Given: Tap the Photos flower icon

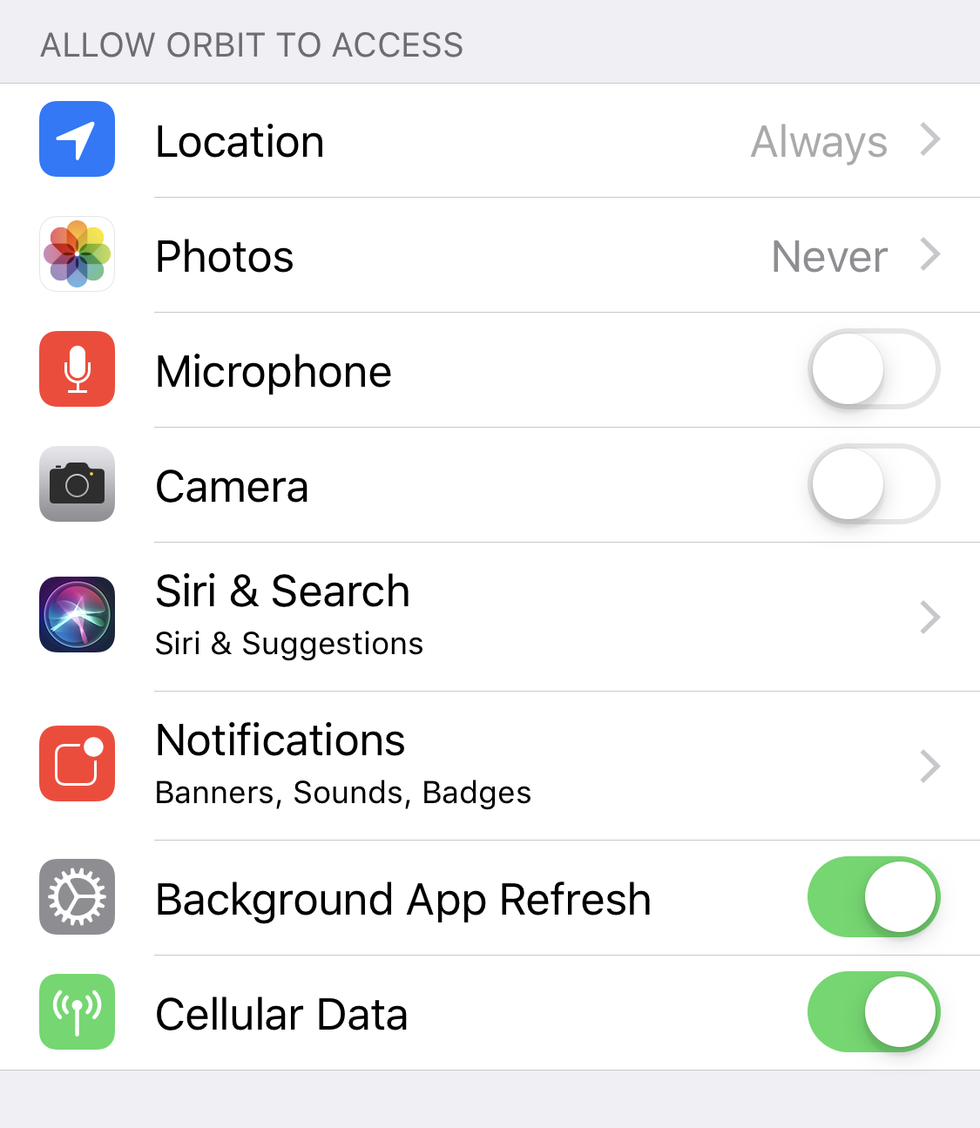Looking at the screenshot, I should pyautogui.click(x=77, y=254).
